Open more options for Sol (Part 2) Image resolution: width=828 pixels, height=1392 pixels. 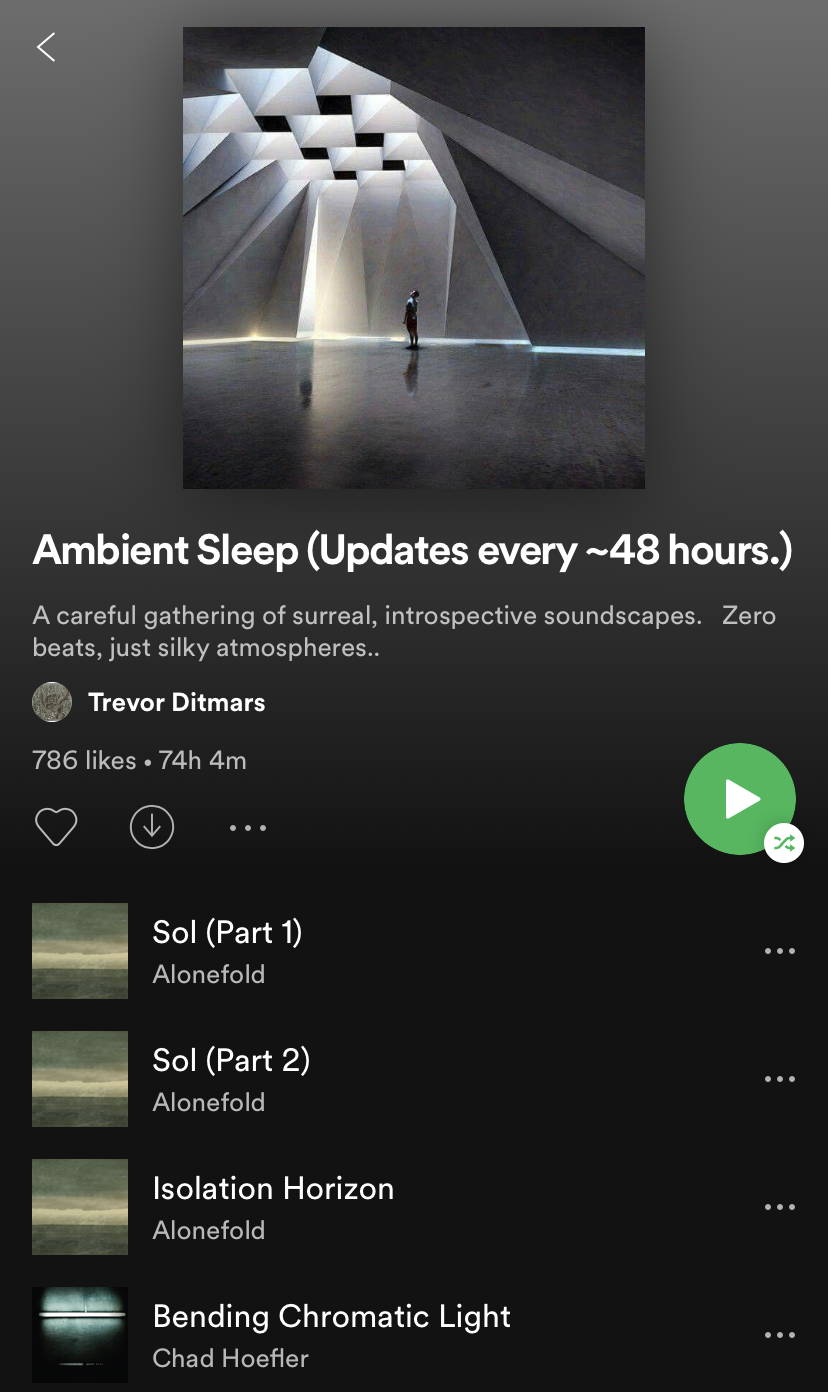point(780,1079)
